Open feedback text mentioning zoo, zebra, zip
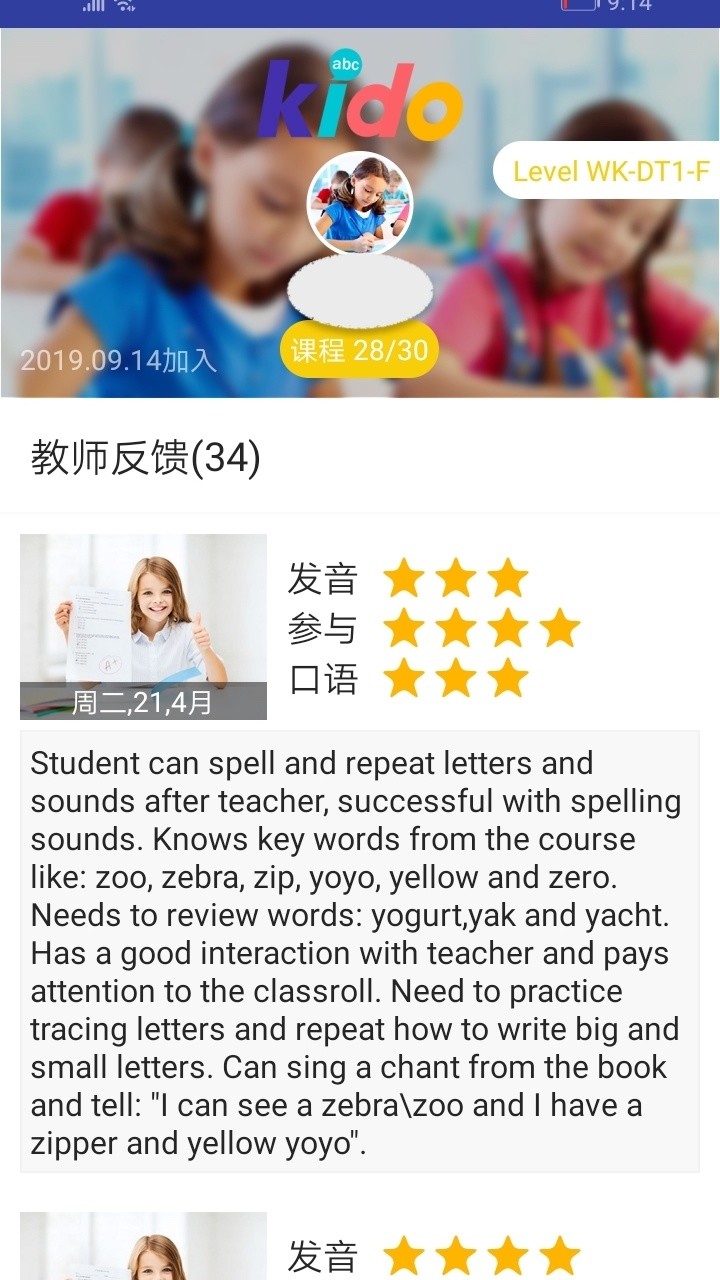Image resolution: width=720 pixels, height=1280 pixels. click(x=359, y=952)
